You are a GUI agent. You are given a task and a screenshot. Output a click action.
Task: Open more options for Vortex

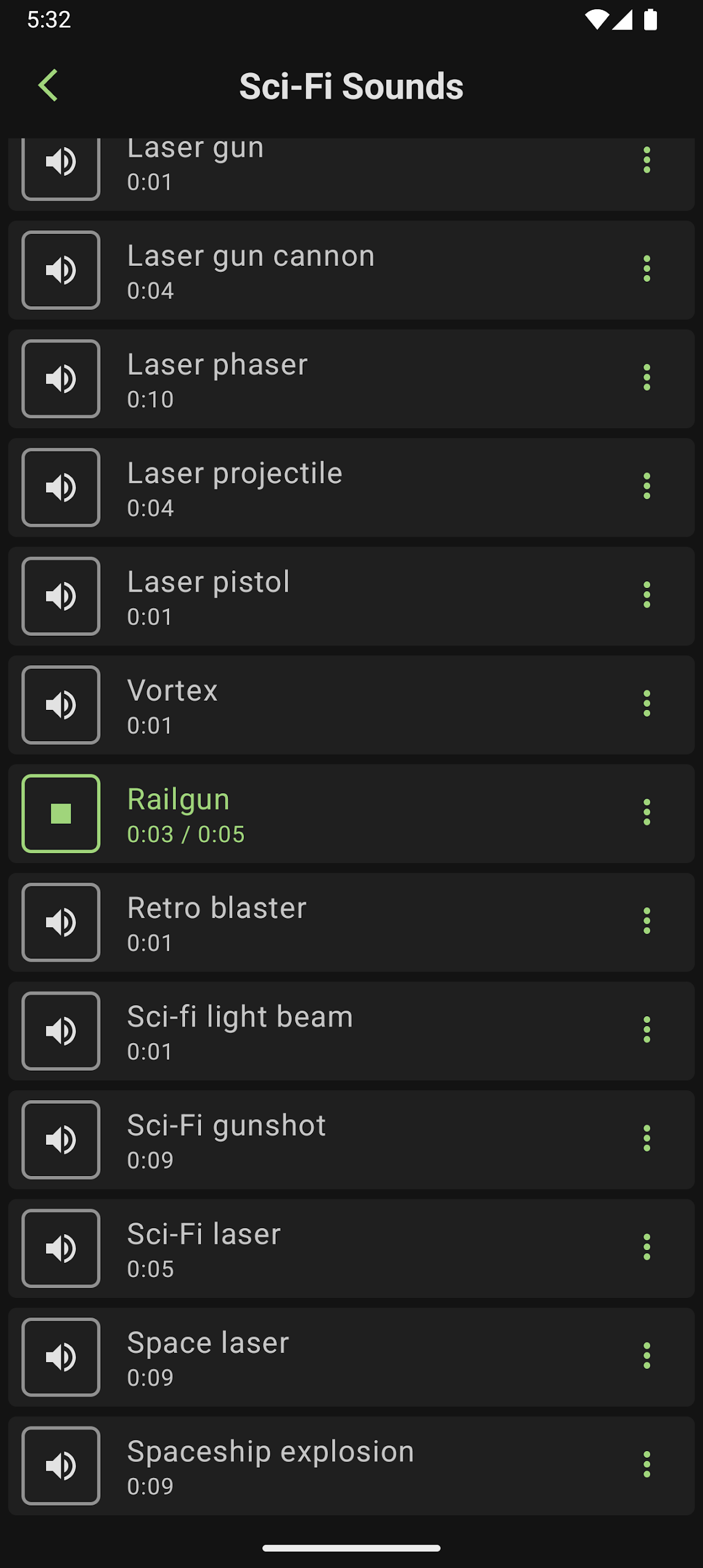[647, 704]
